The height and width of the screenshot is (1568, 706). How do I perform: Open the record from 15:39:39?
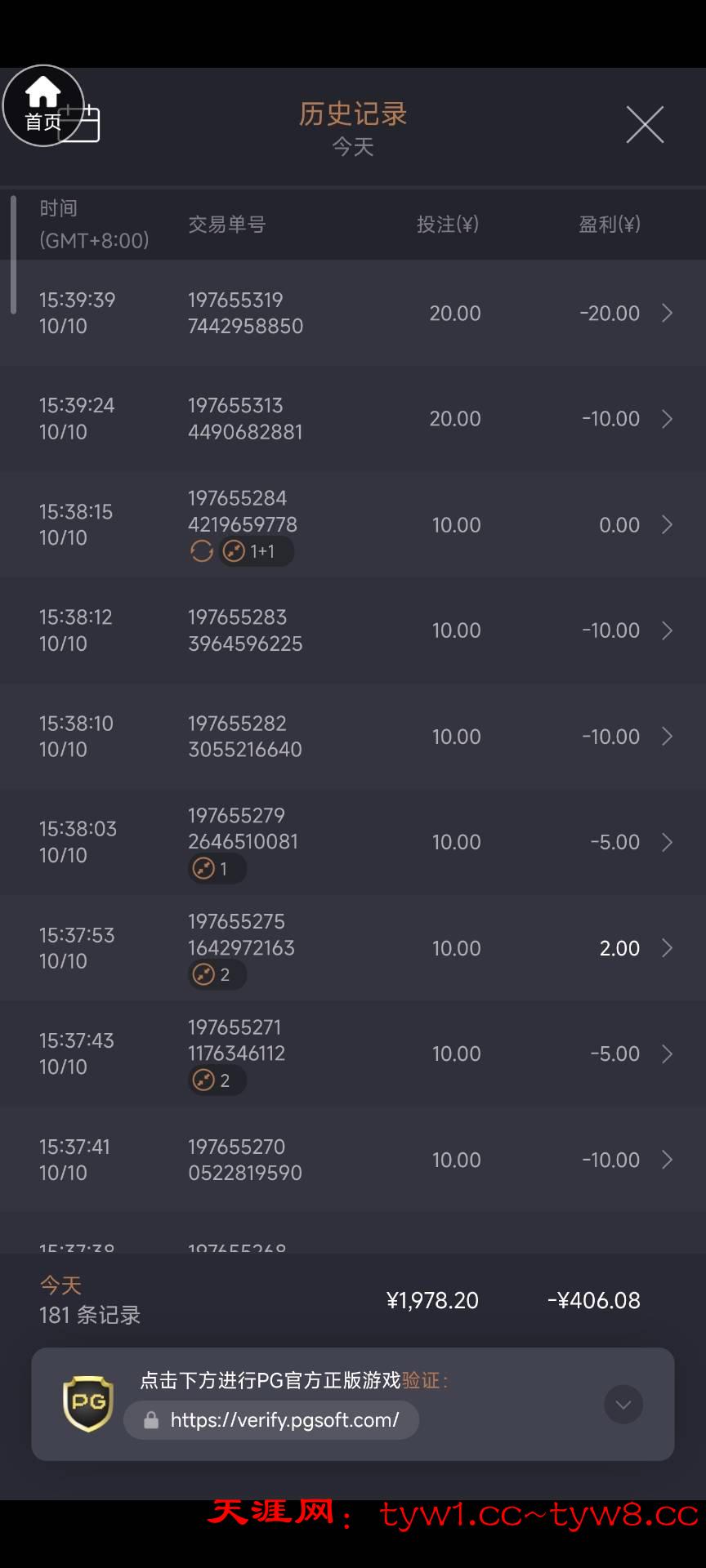click(353, 313)
